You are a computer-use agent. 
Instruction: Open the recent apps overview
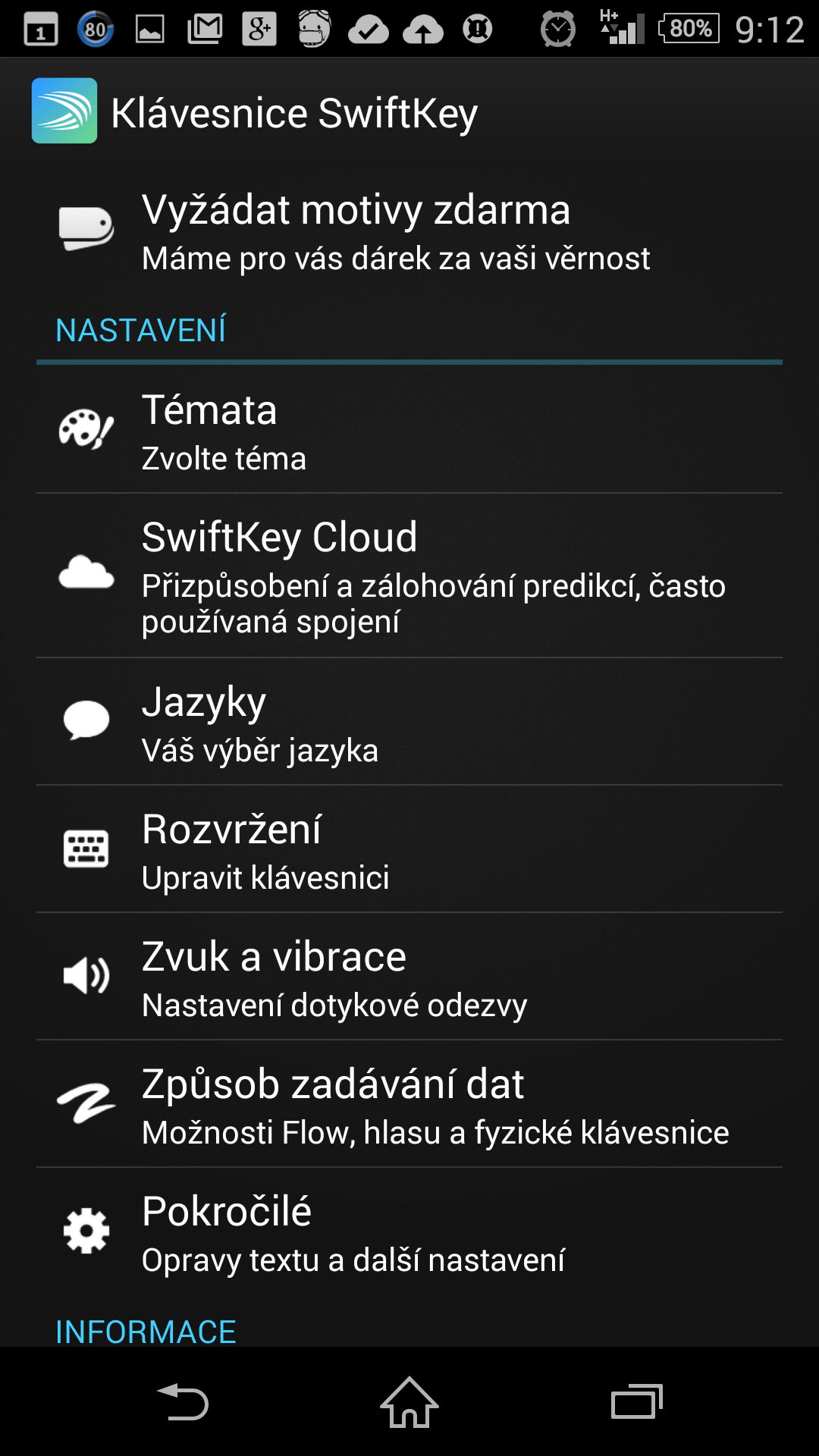[x=637, y=1401]
